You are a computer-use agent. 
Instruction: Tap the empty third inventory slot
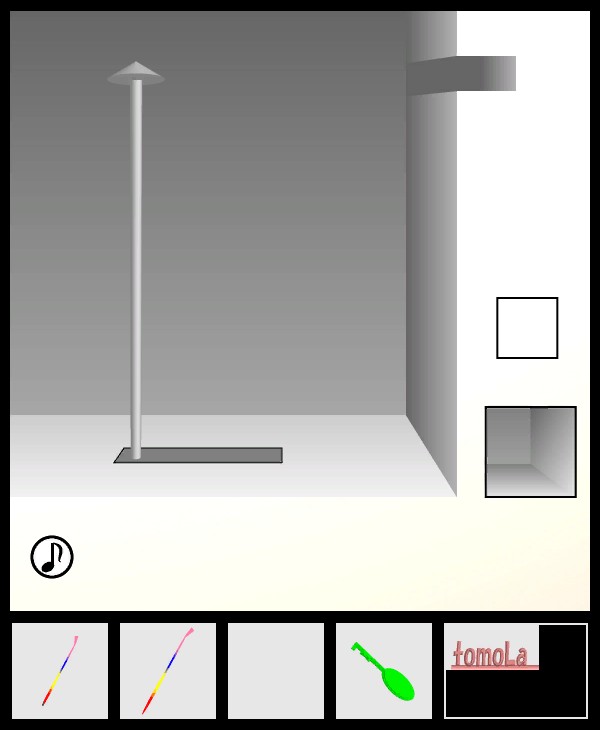[276, 671]
